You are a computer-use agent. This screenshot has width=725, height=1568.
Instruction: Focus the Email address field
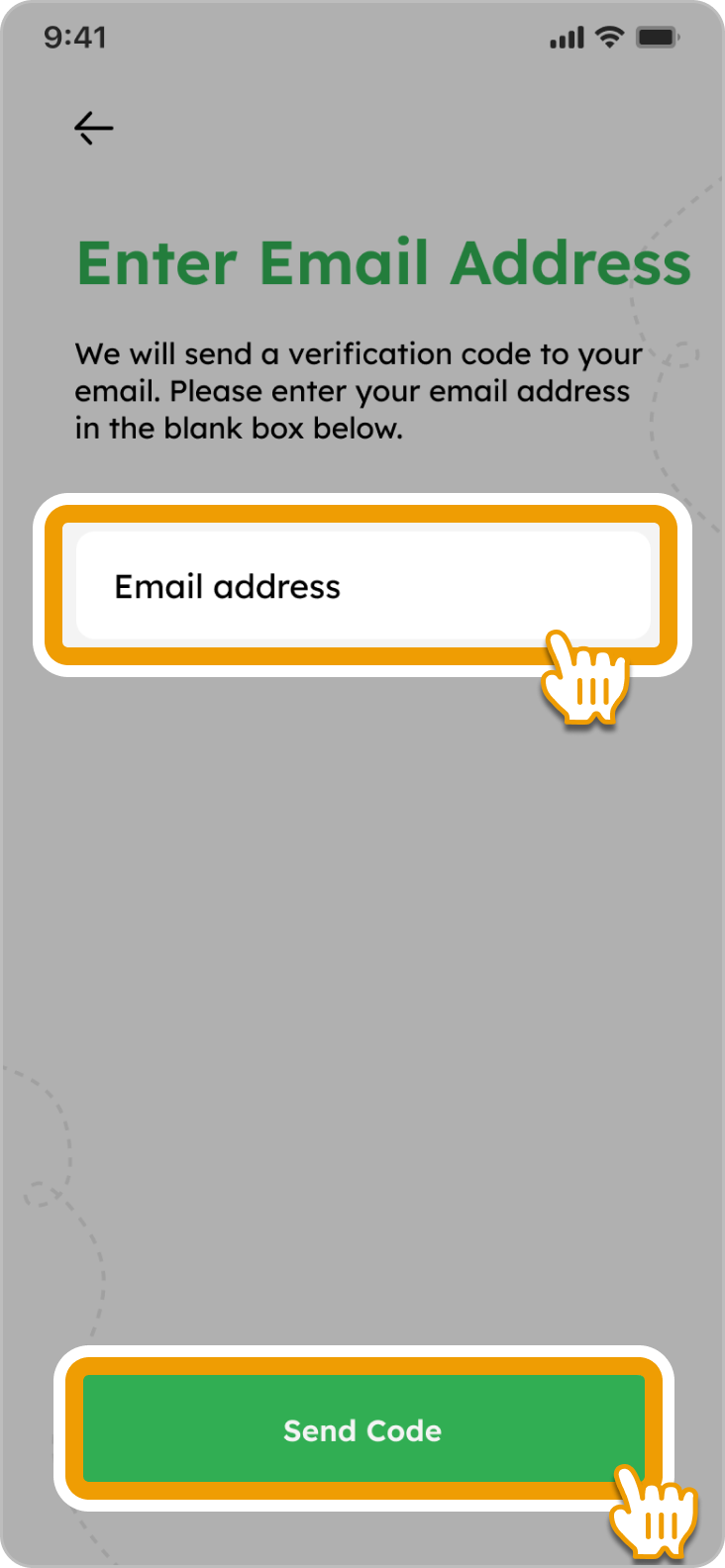coord(362,586)
